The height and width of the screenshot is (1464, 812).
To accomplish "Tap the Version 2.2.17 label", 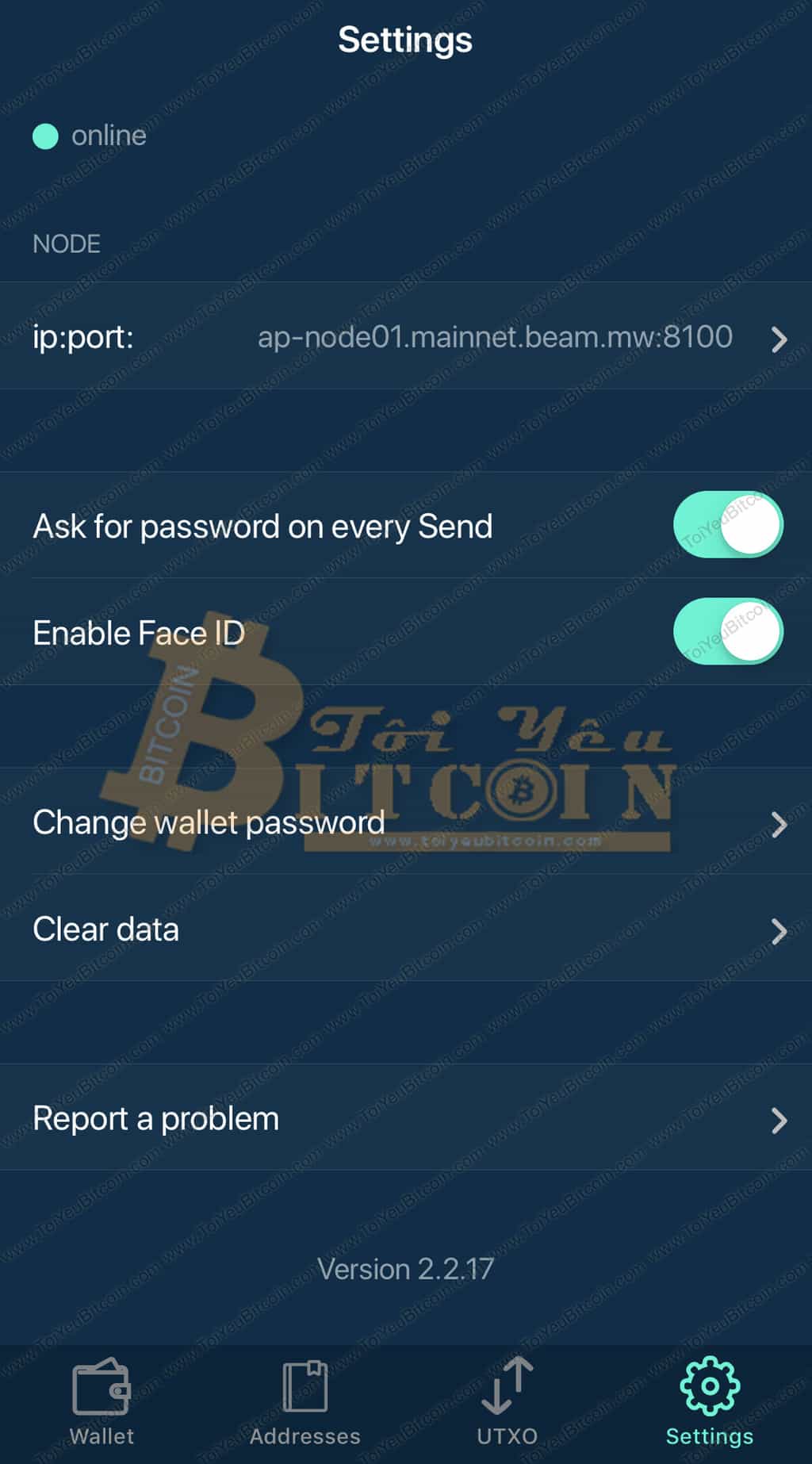I will pyautogui.click(x=406, y=1270).
